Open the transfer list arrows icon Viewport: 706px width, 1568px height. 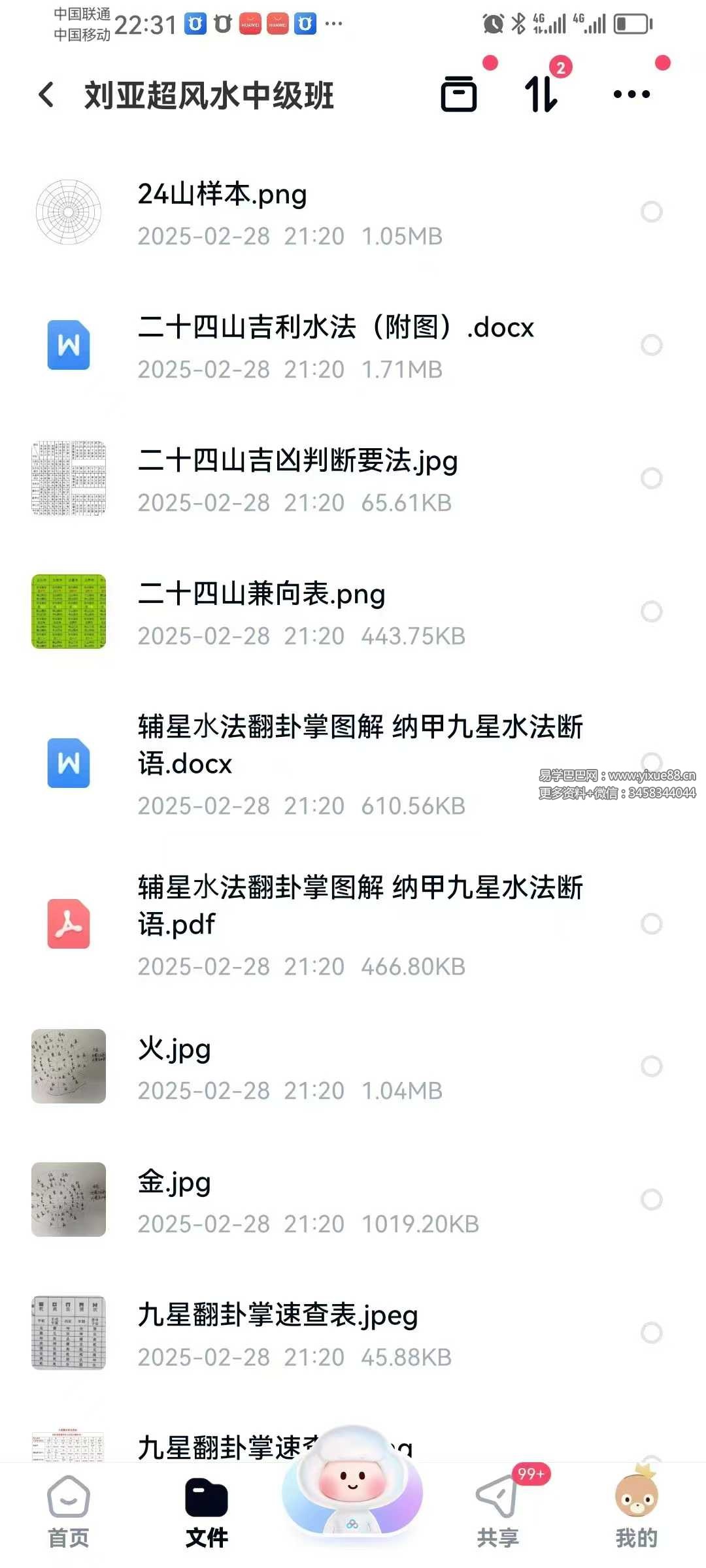(x=541, y=94)
